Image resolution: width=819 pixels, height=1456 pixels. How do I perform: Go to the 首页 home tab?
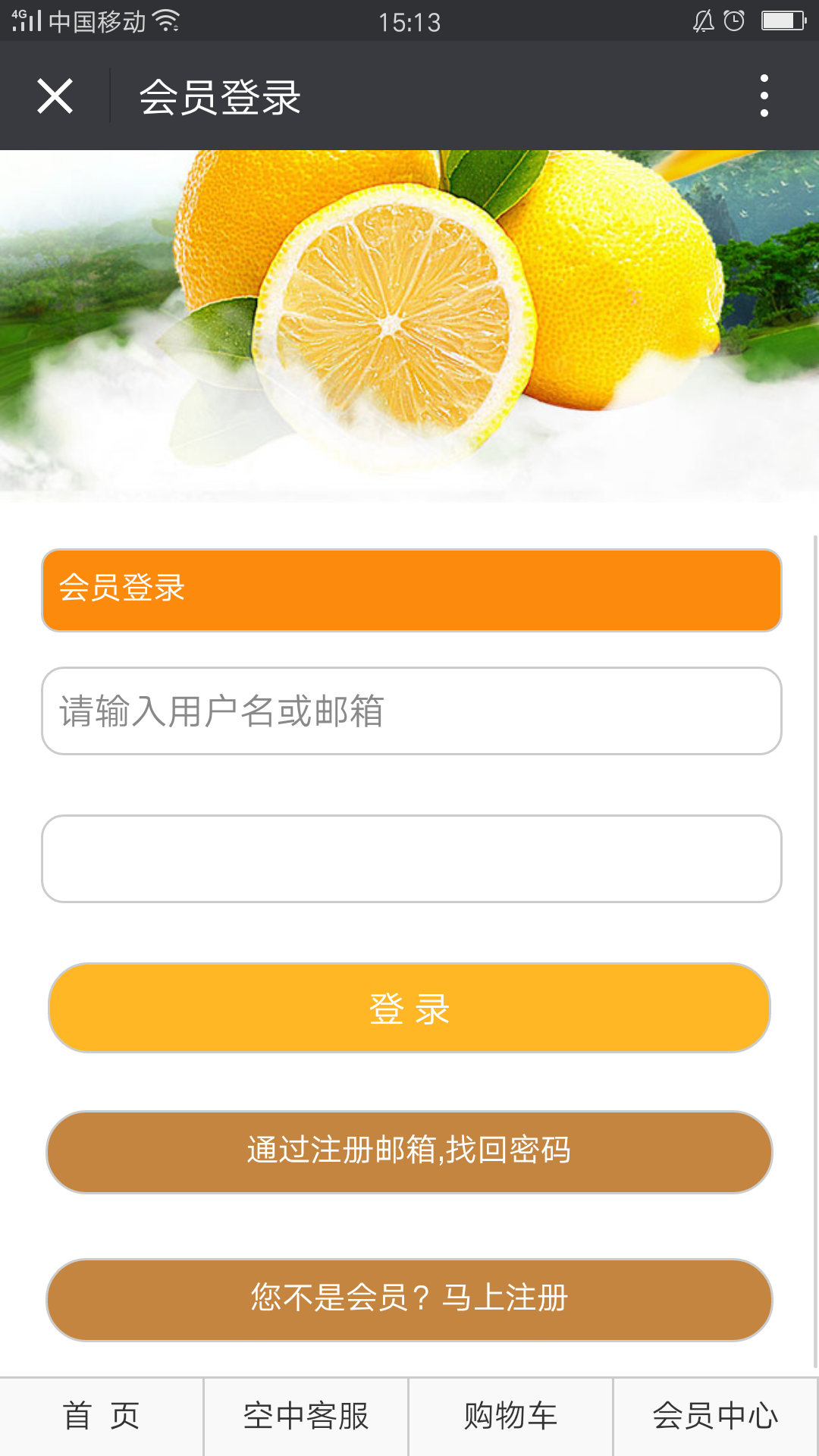[102, 1416]
